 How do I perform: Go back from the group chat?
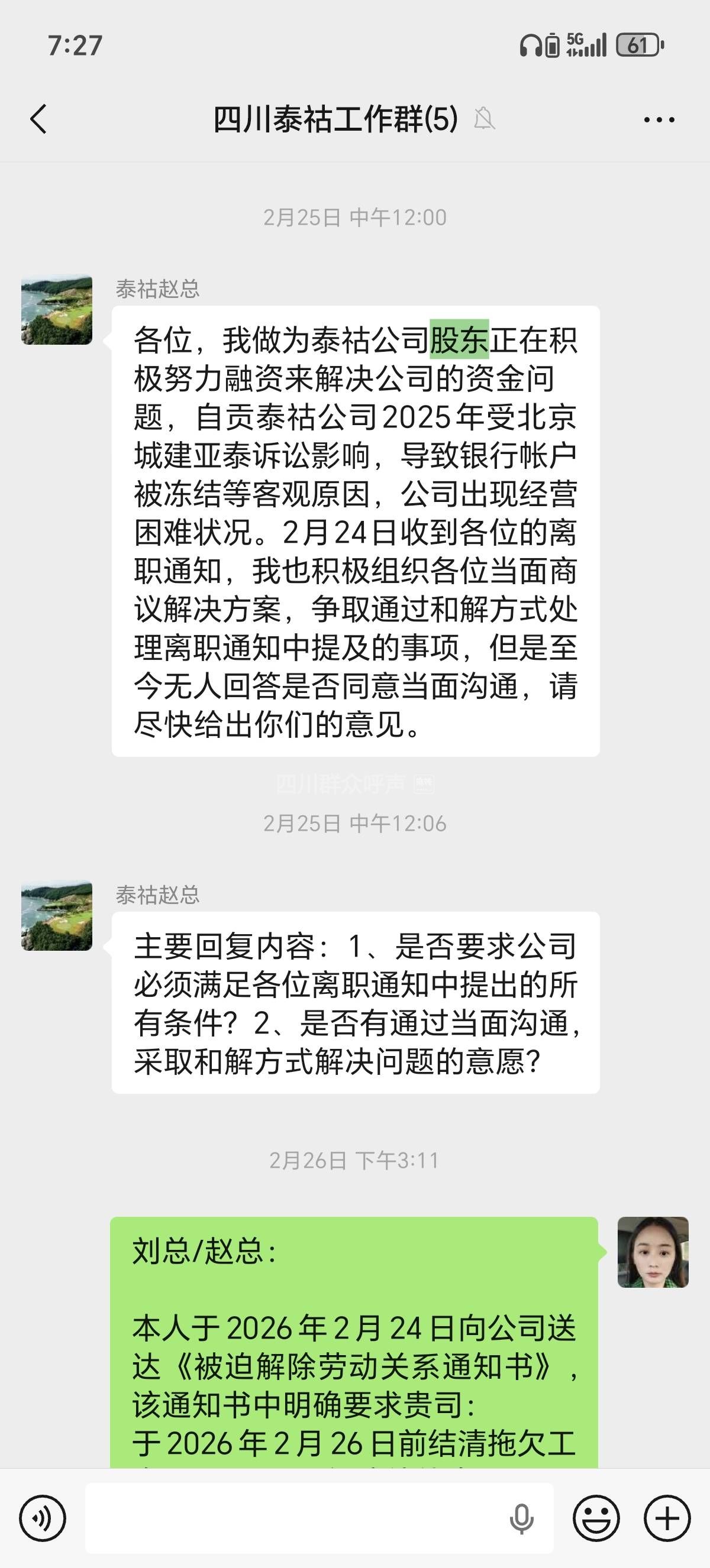pos(38,119)
